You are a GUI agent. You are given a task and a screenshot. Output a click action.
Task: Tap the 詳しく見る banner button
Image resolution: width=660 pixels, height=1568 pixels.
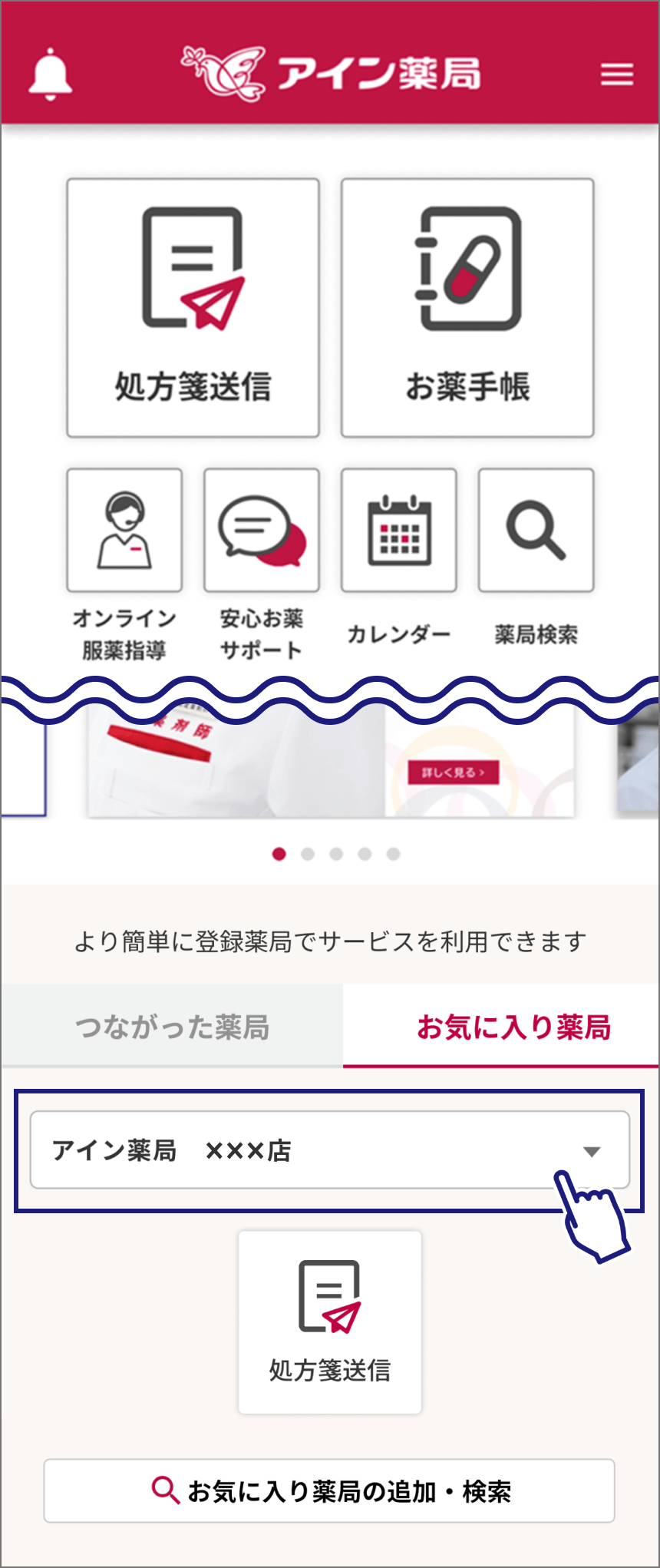pyautogui.click(x=453, y=772)
